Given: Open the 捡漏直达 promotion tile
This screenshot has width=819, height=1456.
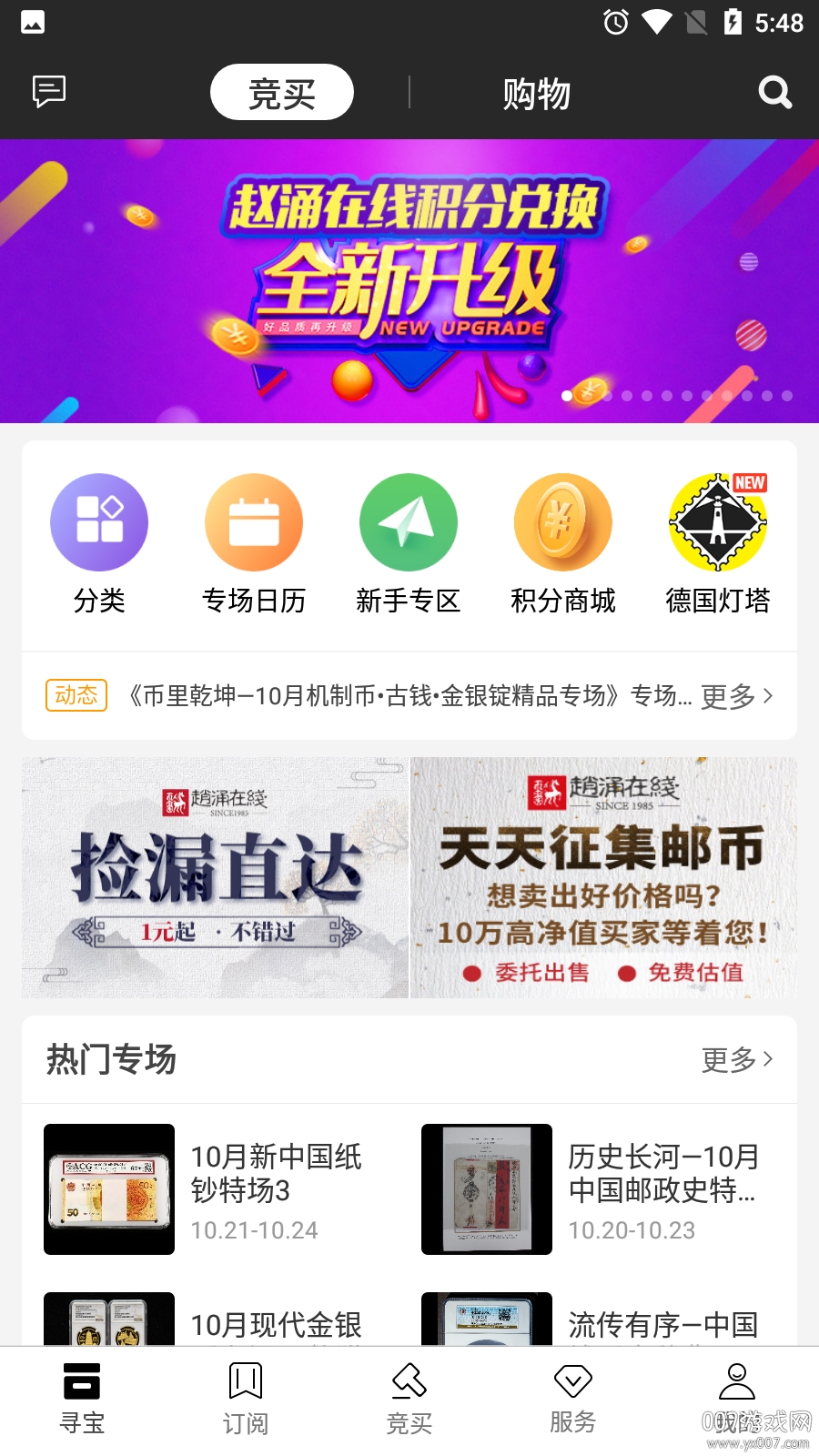Looking at the screenshot, I should pos(216,877).
